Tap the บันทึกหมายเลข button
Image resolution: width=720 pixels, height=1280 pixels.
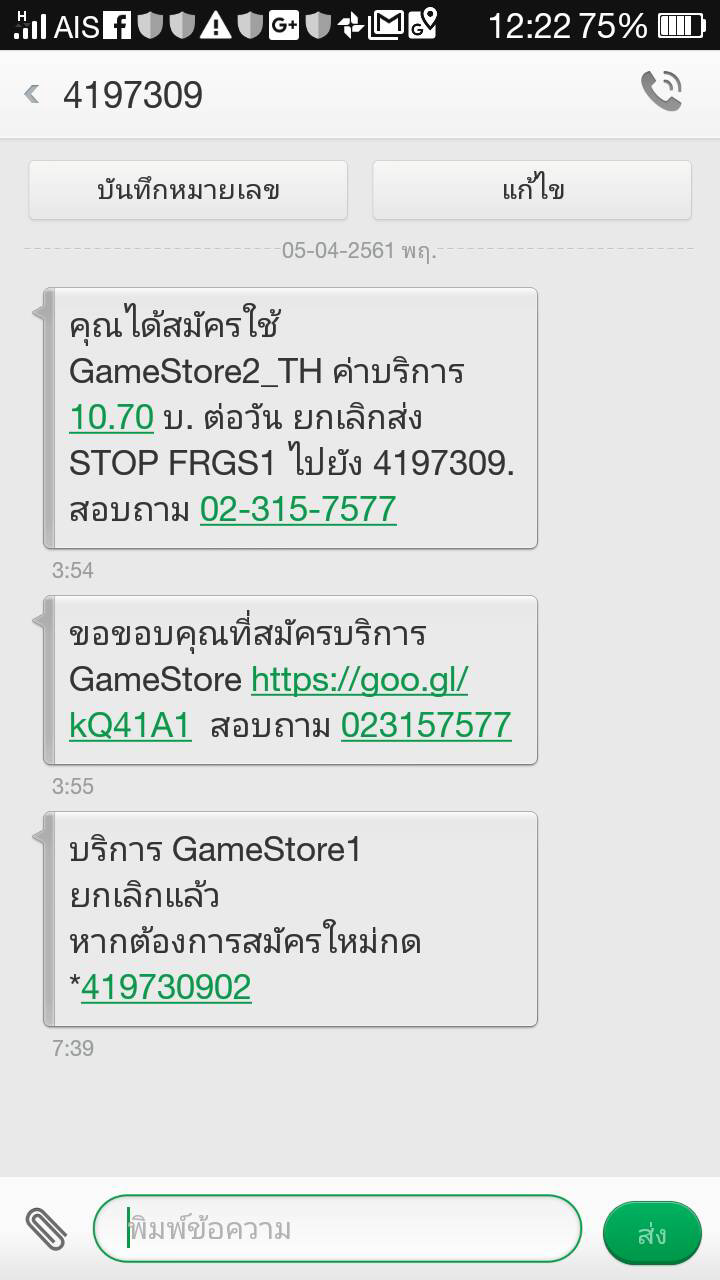click(x=188, y=190)
